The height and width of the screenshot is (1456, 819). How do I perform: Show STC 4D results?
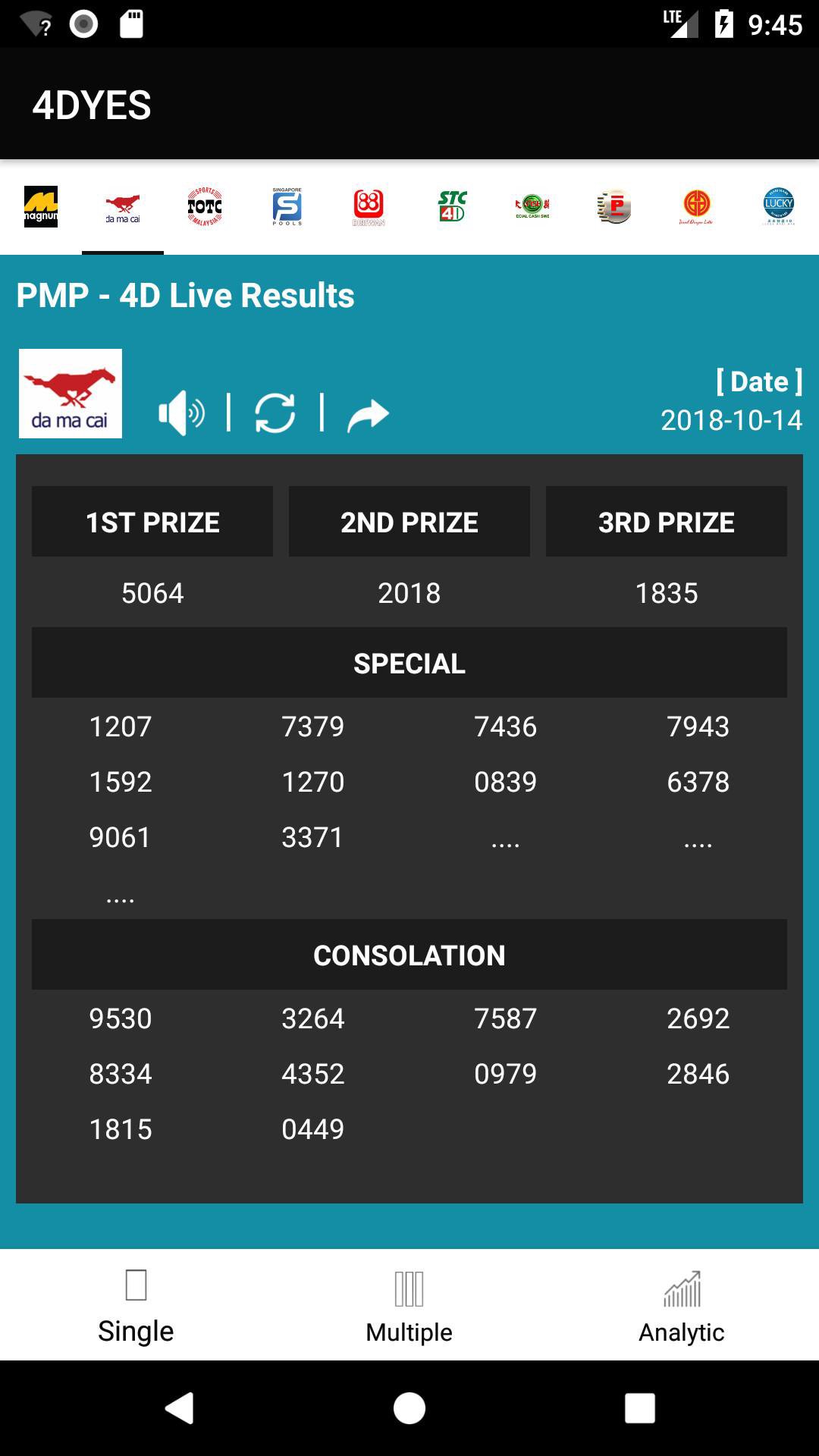coord(452,206)
